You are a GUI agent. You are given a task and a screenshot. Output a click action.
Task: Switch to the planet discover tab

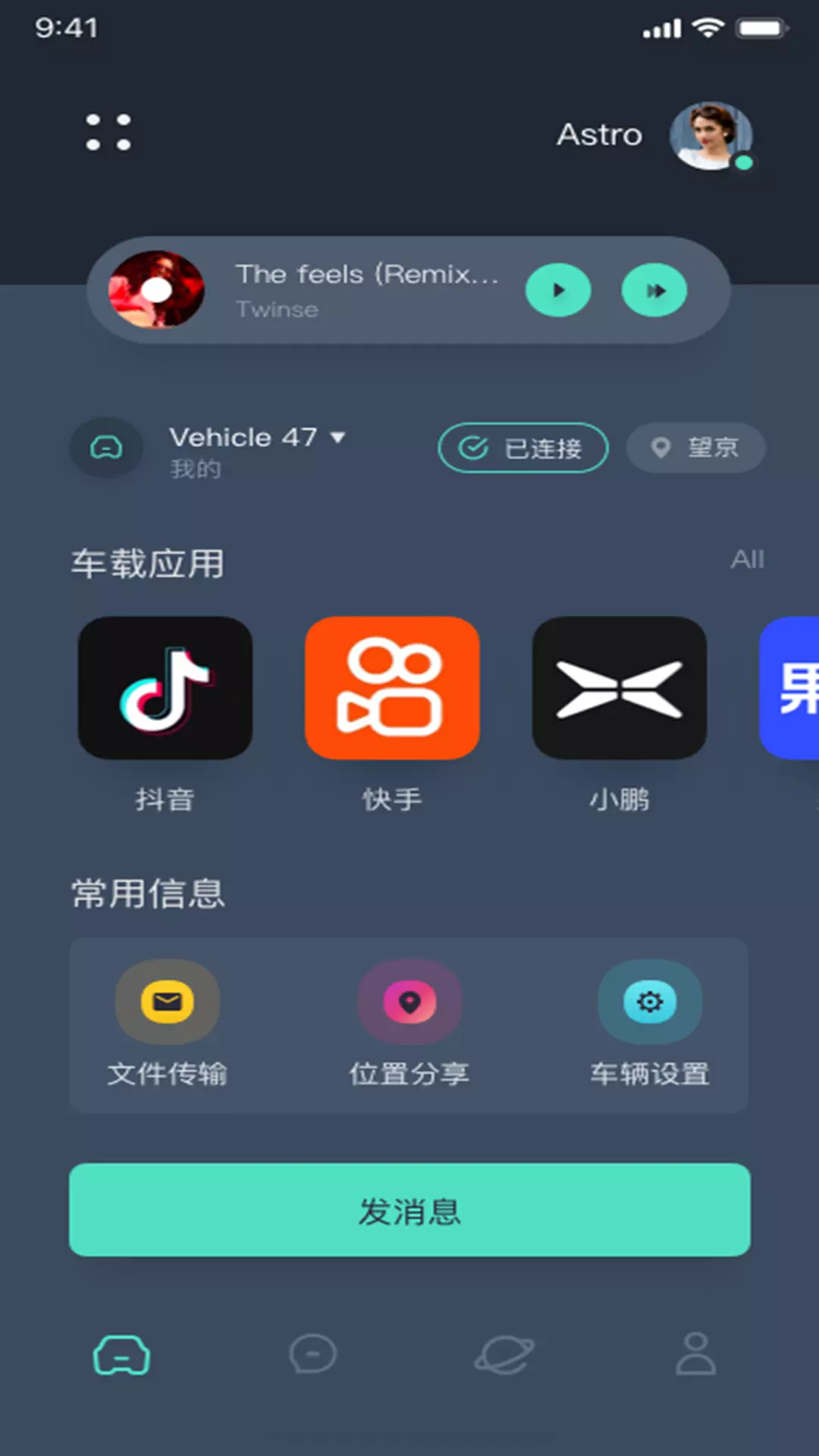(504, 1355)
